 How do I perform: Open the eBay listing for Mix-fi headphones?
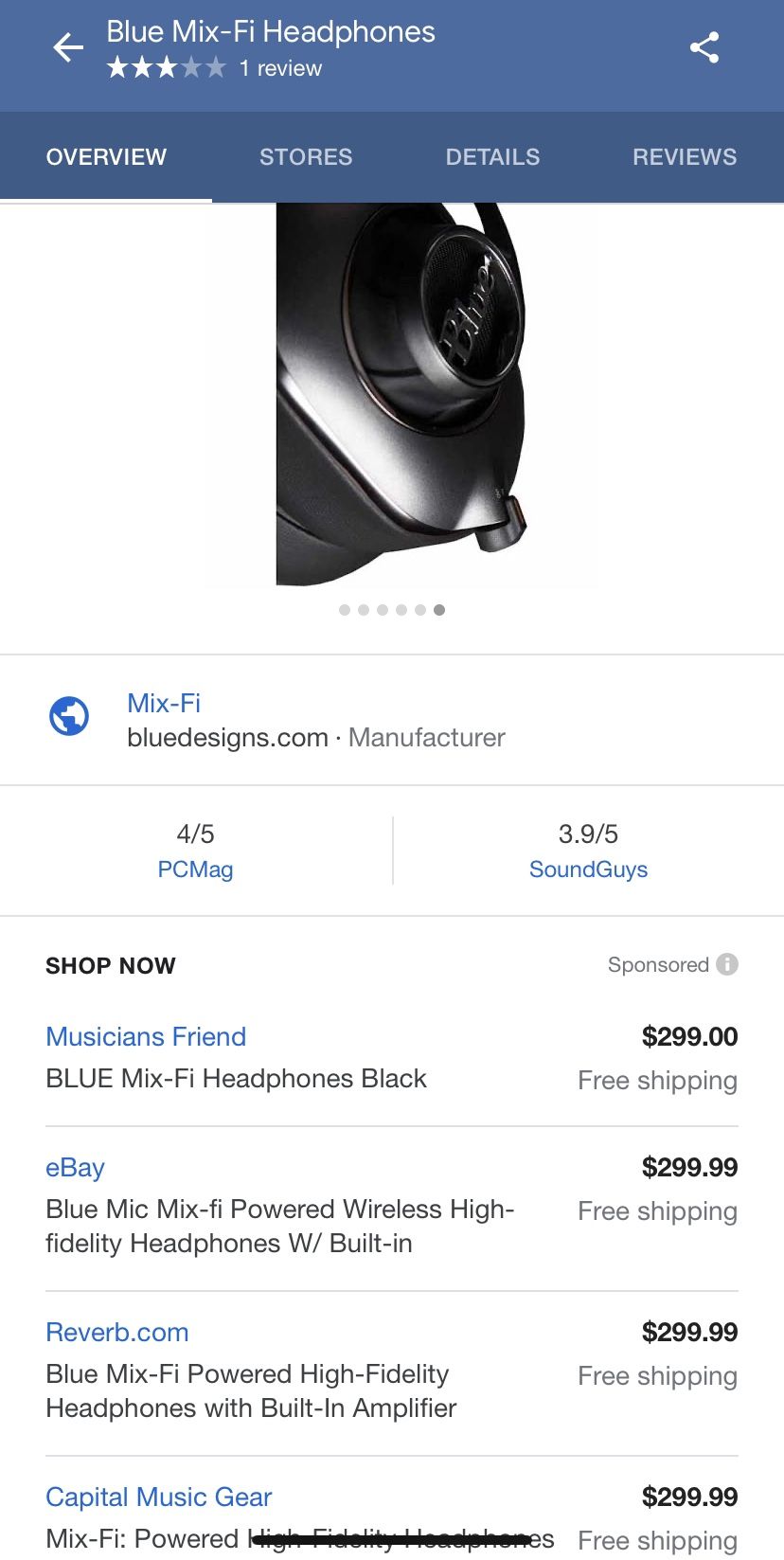75,1167
